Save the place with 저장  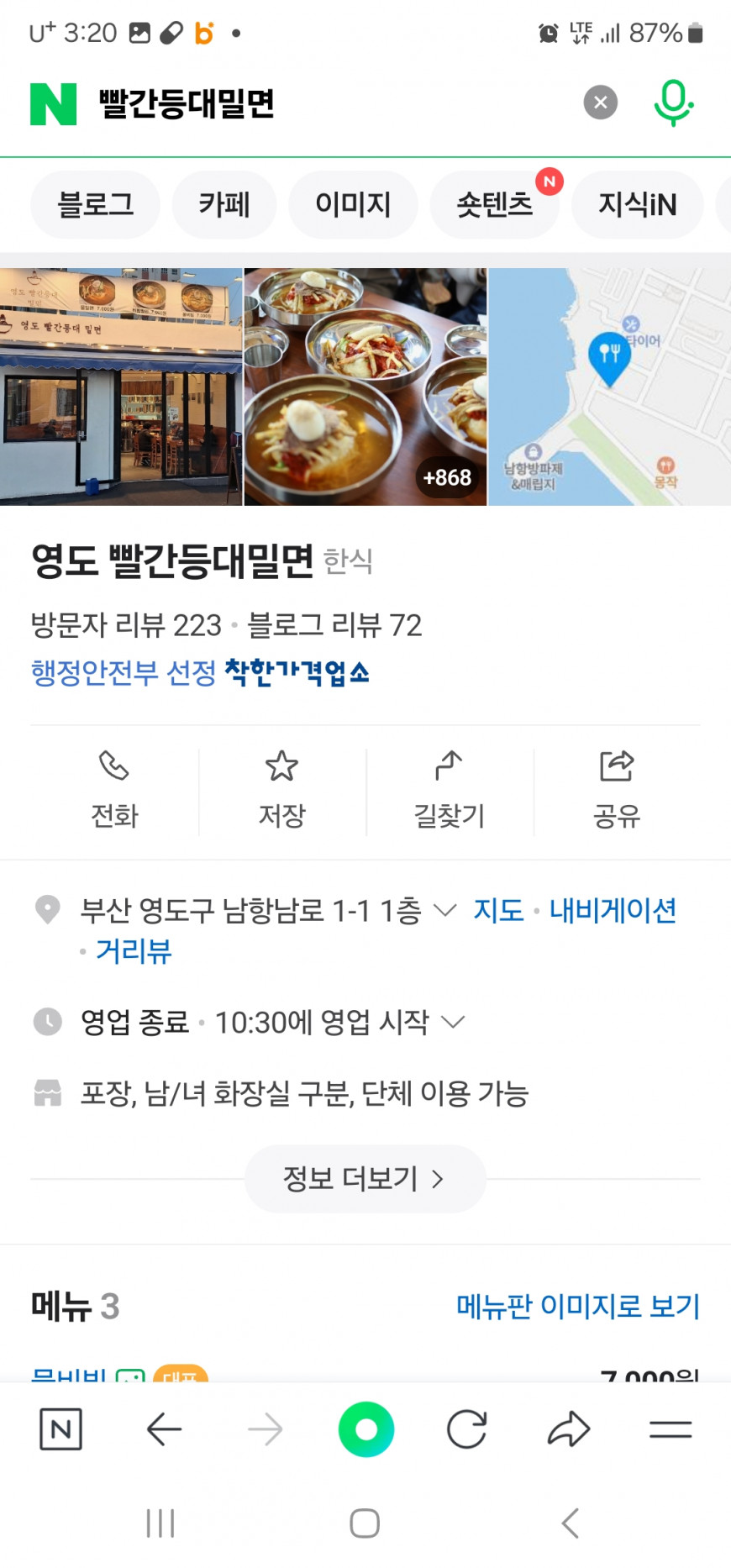click(x=281, y=790)
